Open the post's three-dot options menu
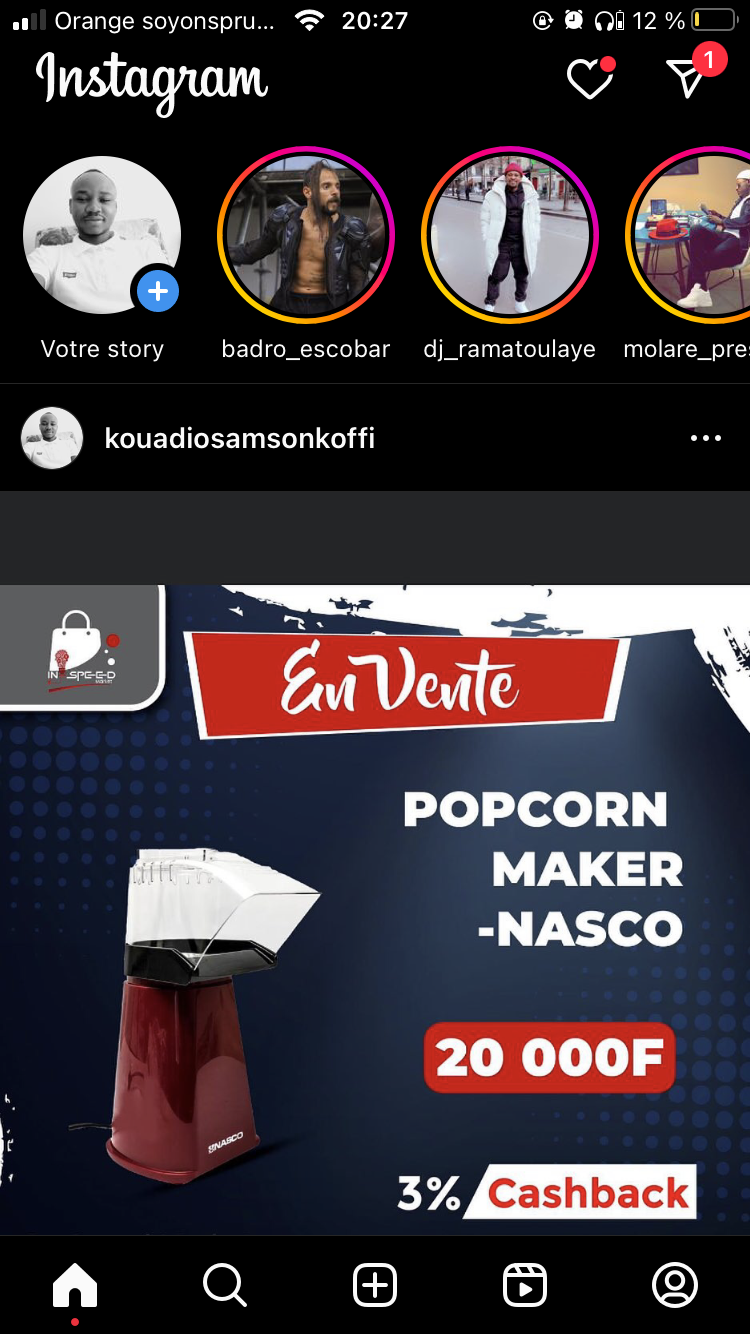 (706, 438)
